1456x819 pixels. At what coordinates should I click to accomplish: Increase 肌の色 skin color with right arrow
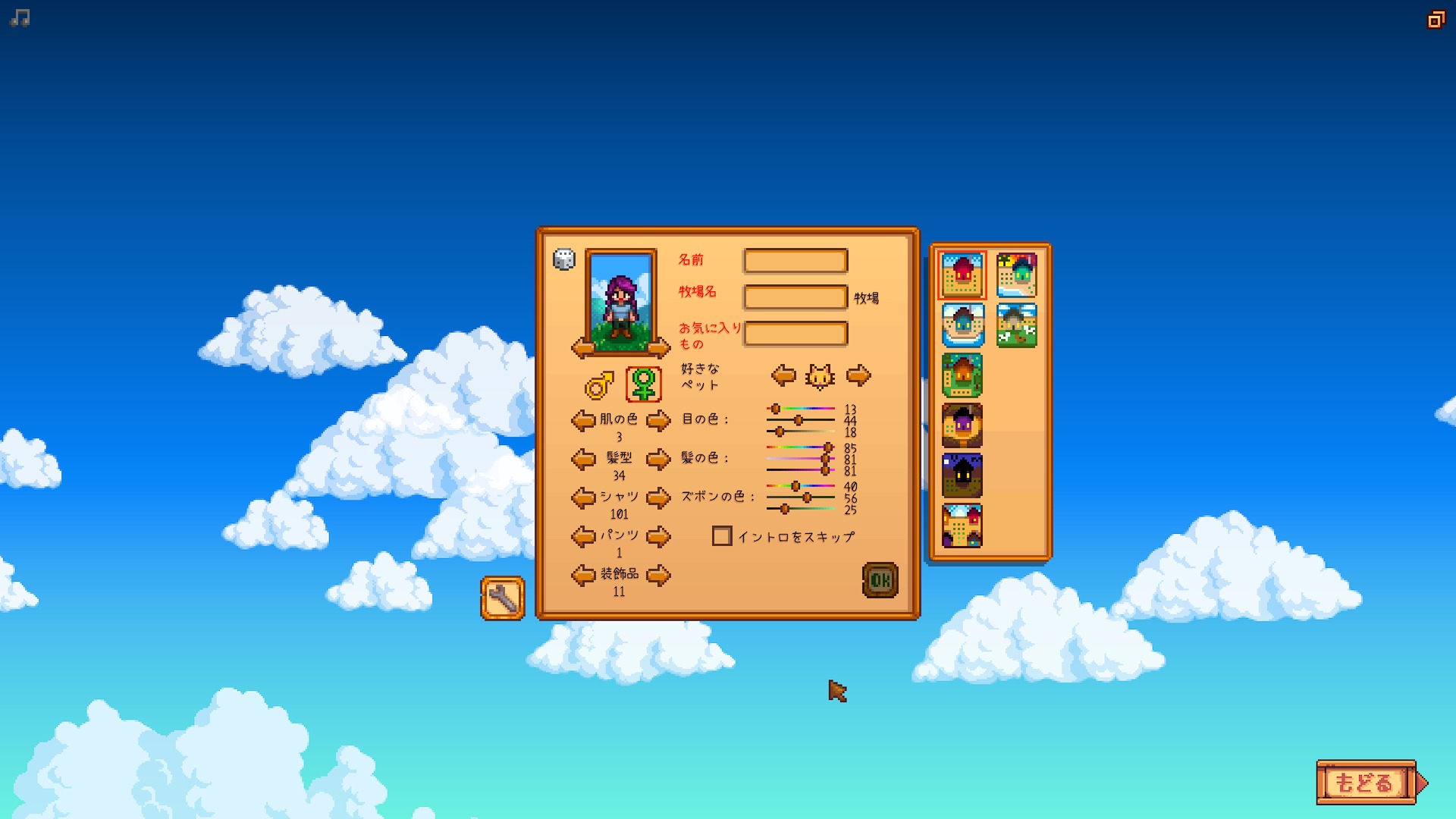pyautogui.click(x=658, y=420)
